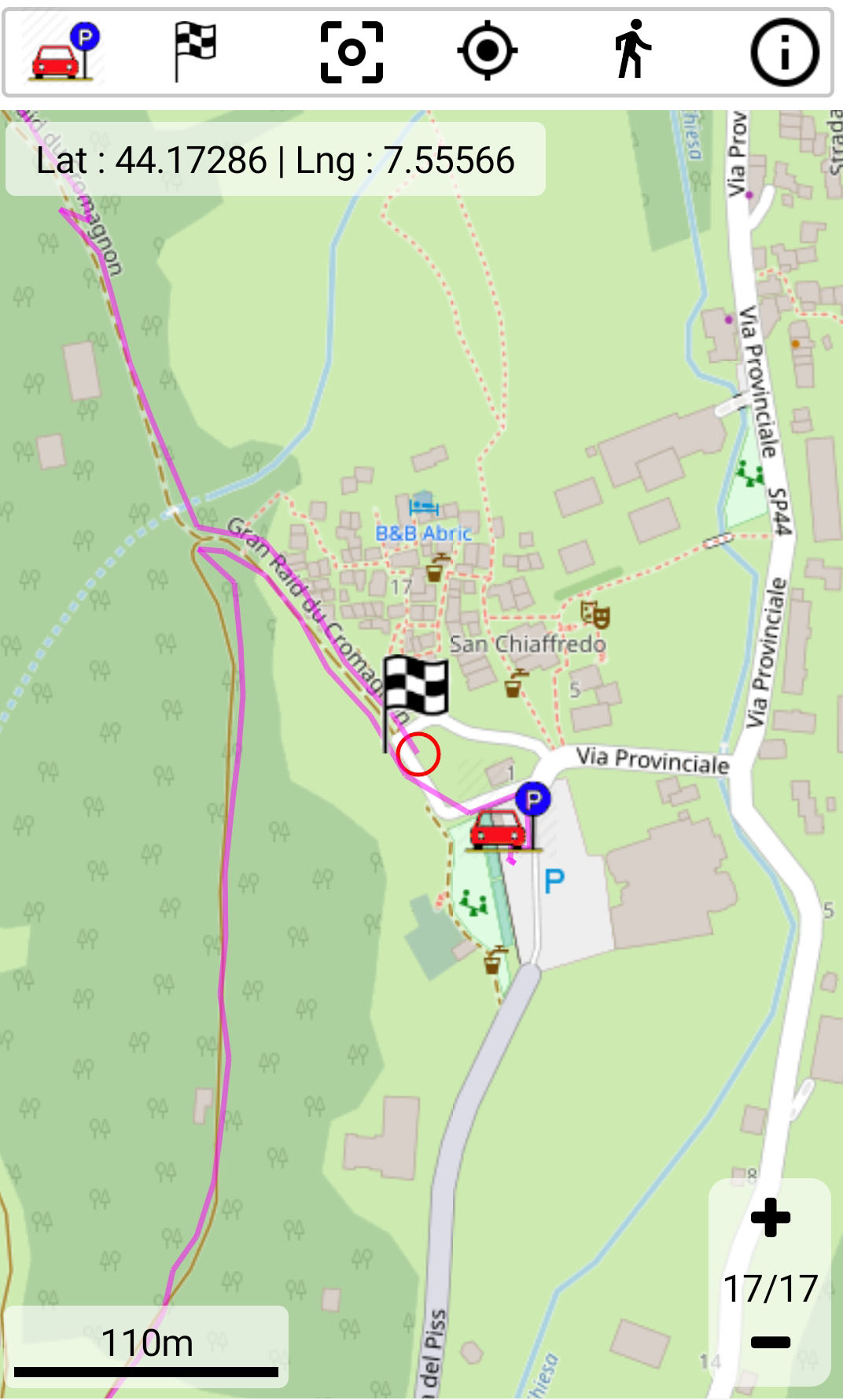The width and height of the screenshot is (843, 1400).
Task: Tap the walking person toolbar icon
Action: (x=632, y=50)
